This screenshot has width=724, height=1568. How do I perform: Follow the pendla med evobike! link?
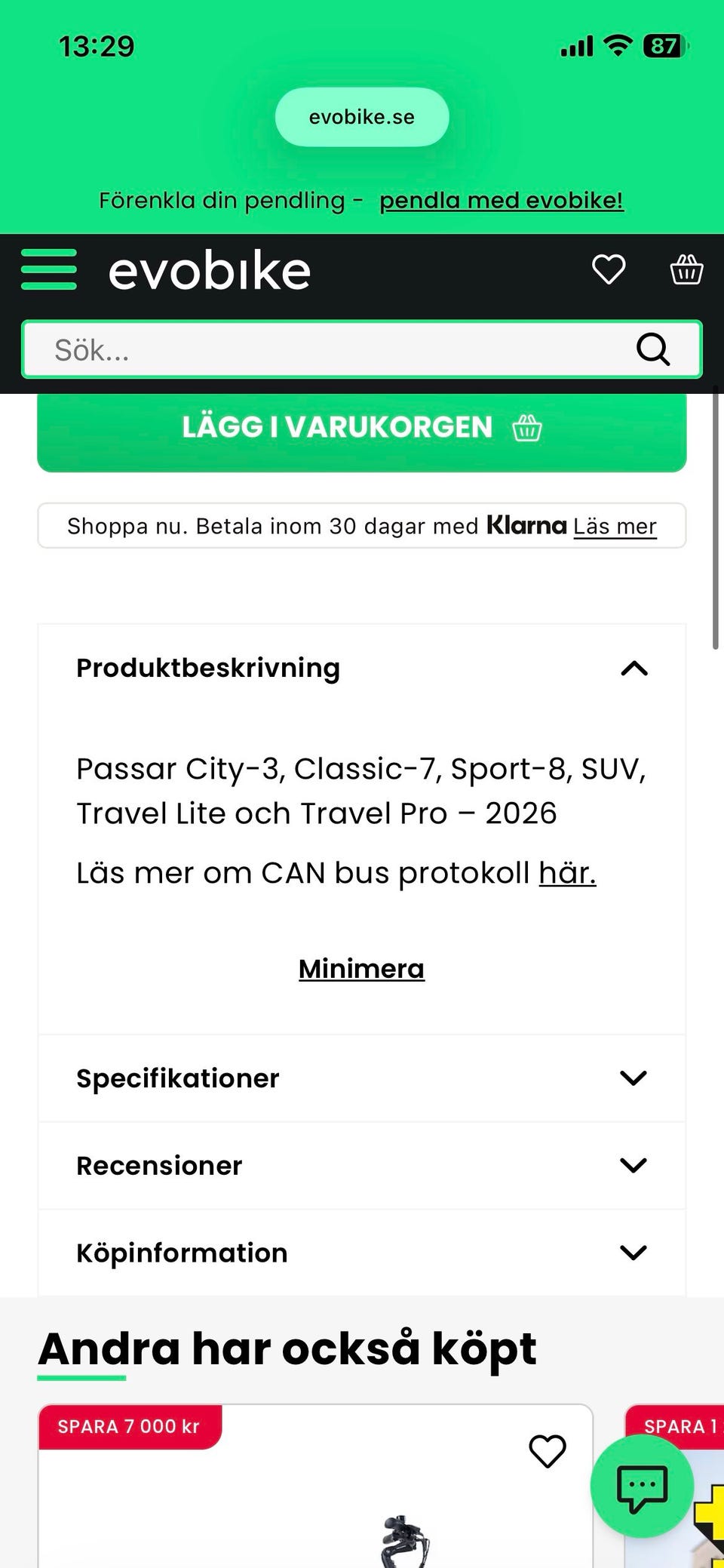click(502, 201)
